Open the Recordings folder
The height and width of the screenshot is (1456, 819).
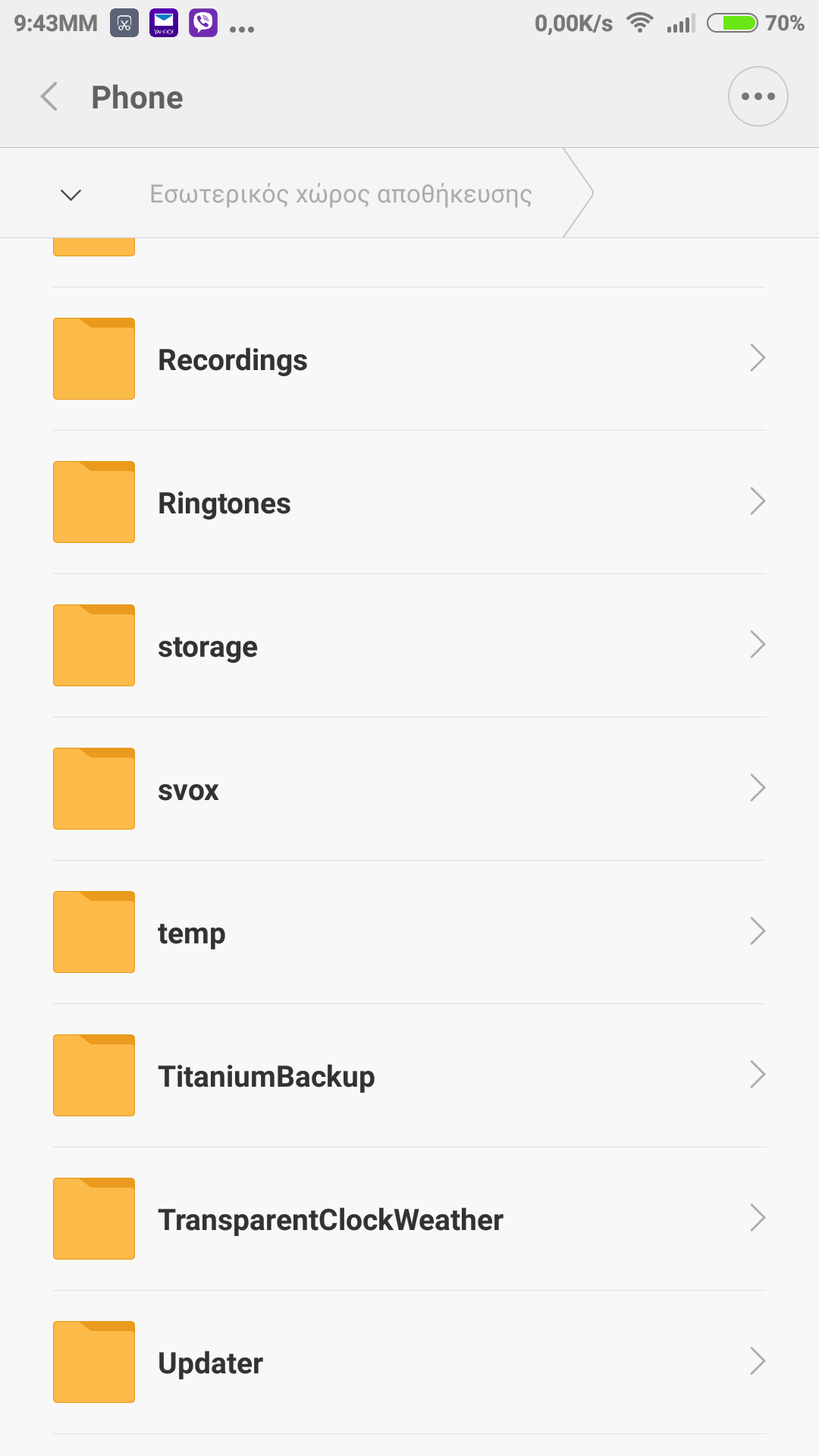click(409, 359)
